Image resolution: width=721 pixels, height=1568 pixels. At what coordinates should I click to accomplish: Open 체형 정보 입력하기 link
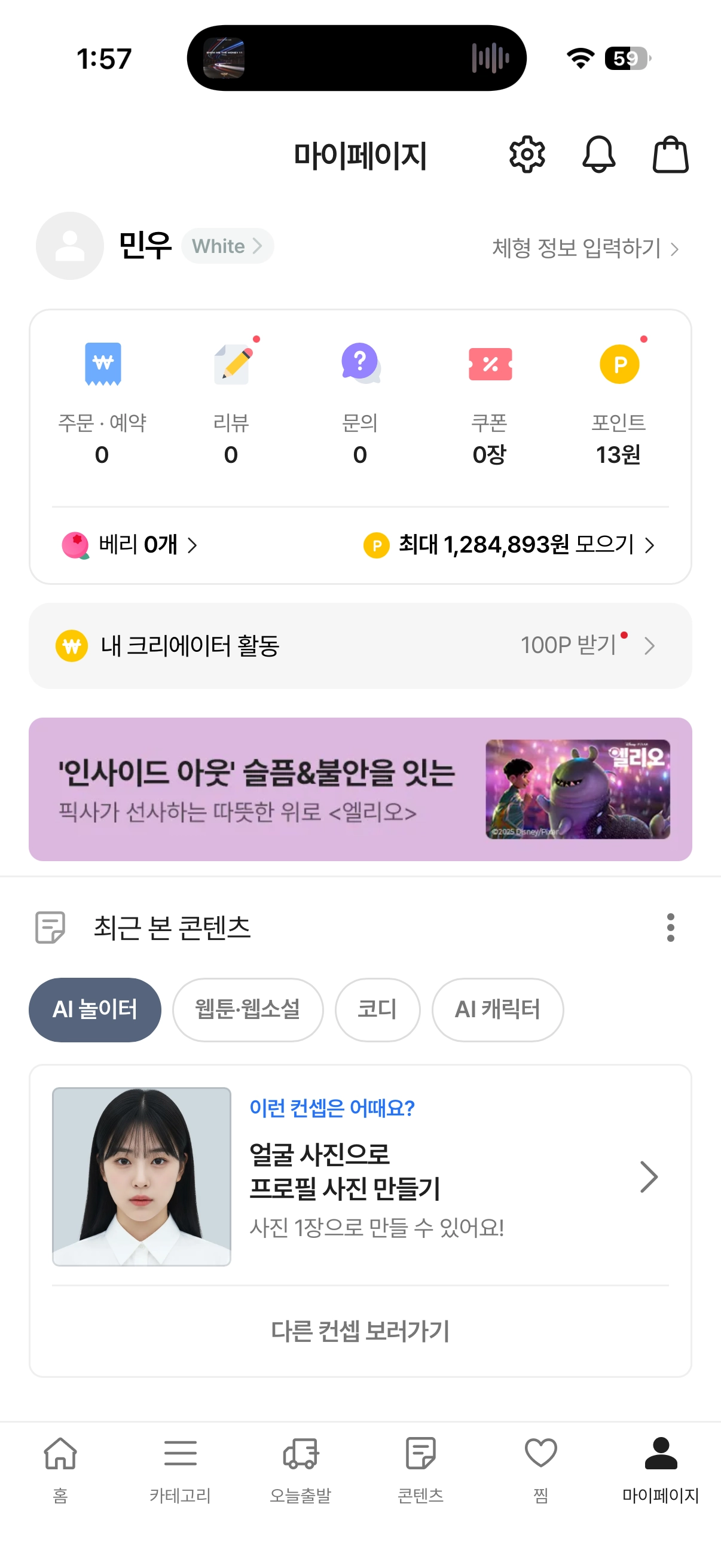pyautogui.click(x=585, y=248)
